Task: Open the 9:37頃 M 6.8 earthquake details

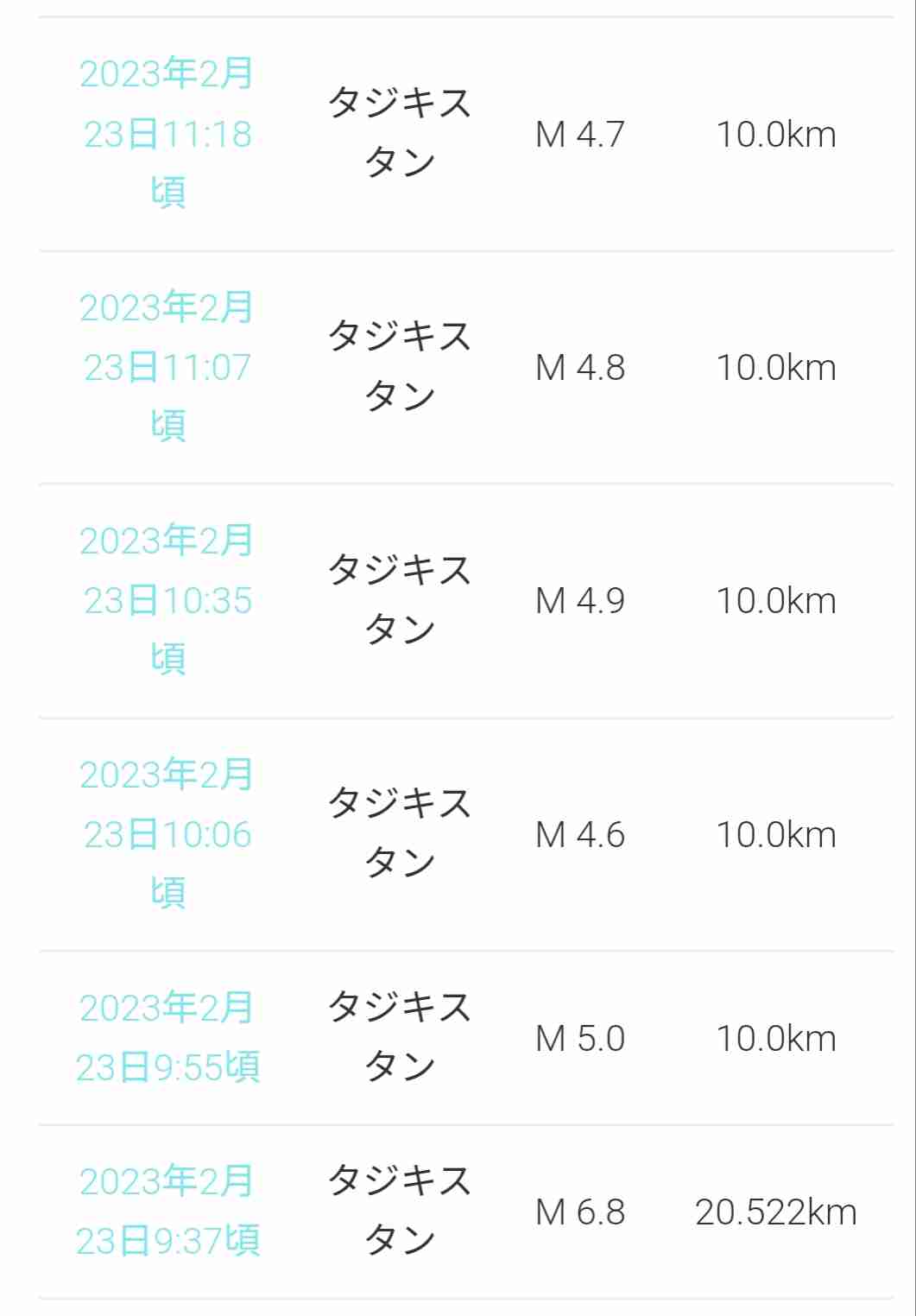Action: pyautogui.click(x=167, y=1211)
